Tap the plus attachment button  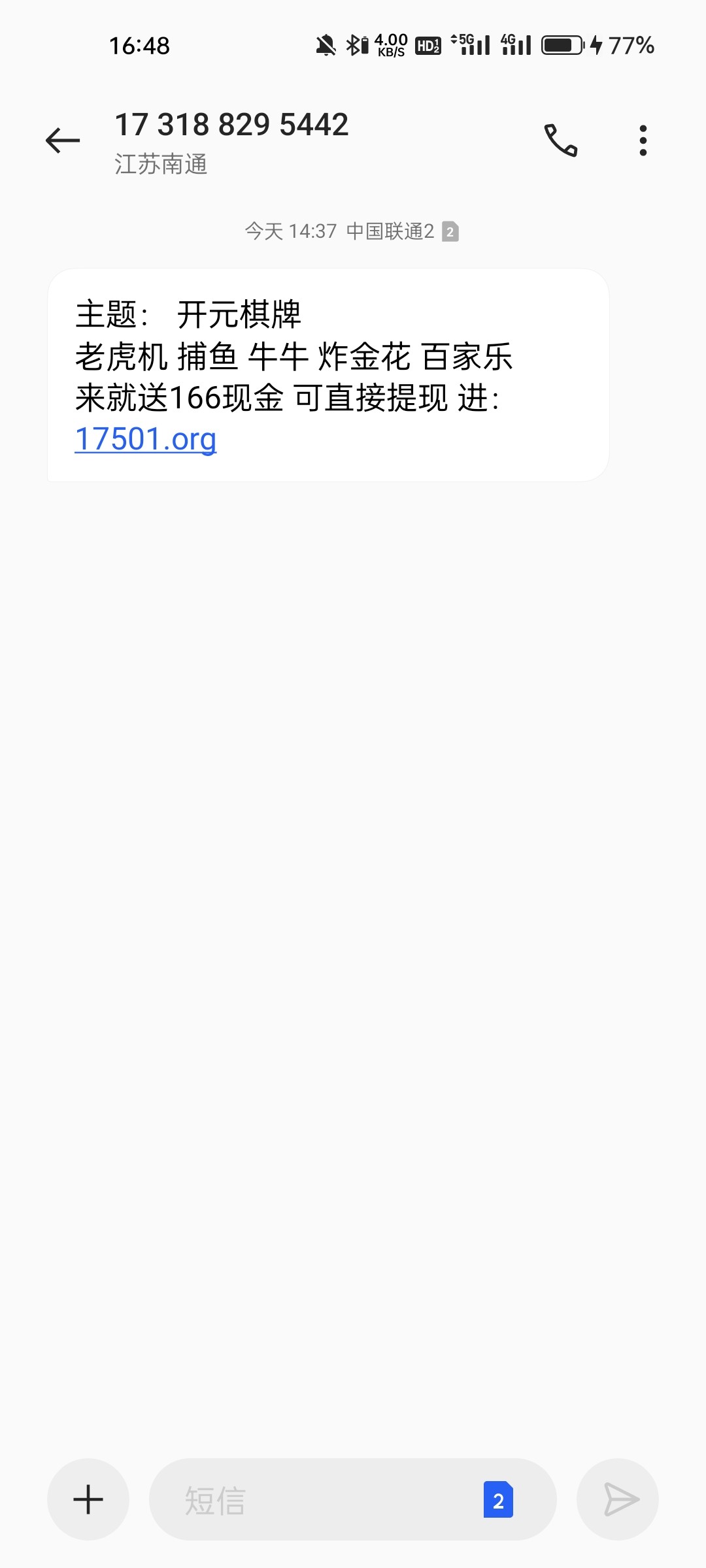(x=88, y=1499)
